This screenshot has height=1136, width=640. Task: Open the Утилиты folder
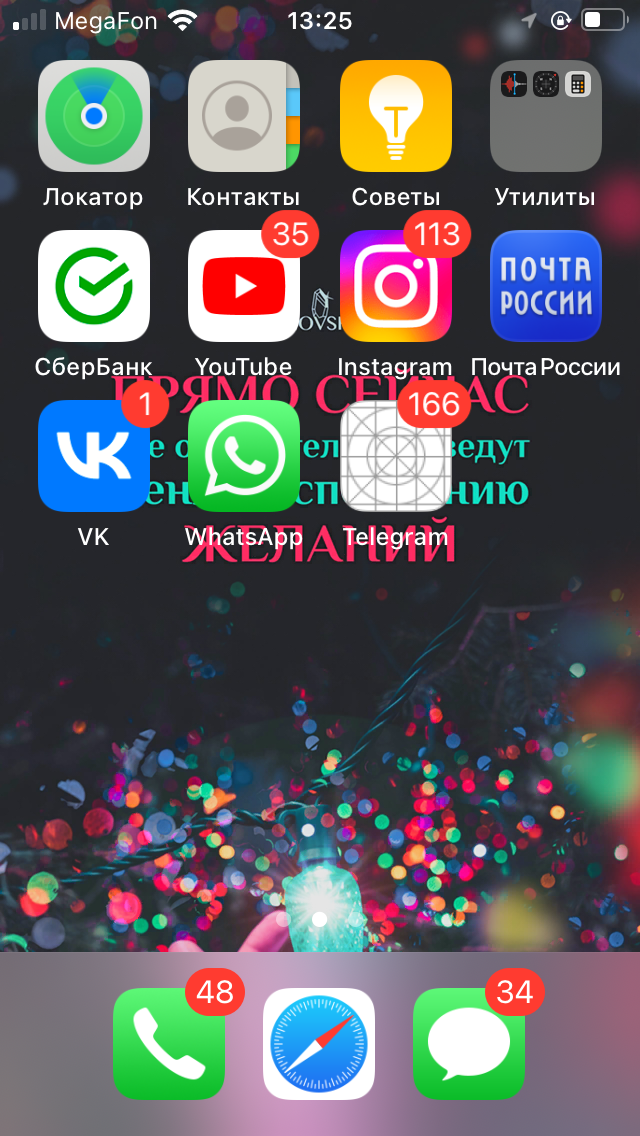(546, 116)
